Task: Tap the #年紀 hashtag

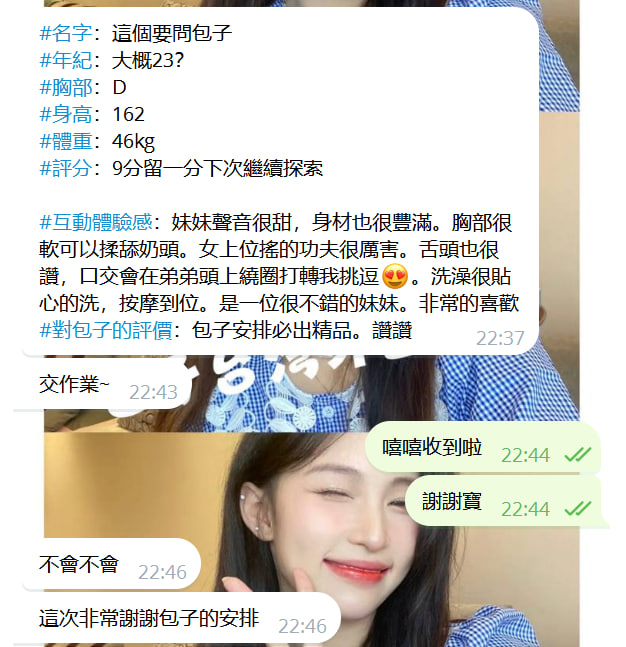Action: point(71,60)
